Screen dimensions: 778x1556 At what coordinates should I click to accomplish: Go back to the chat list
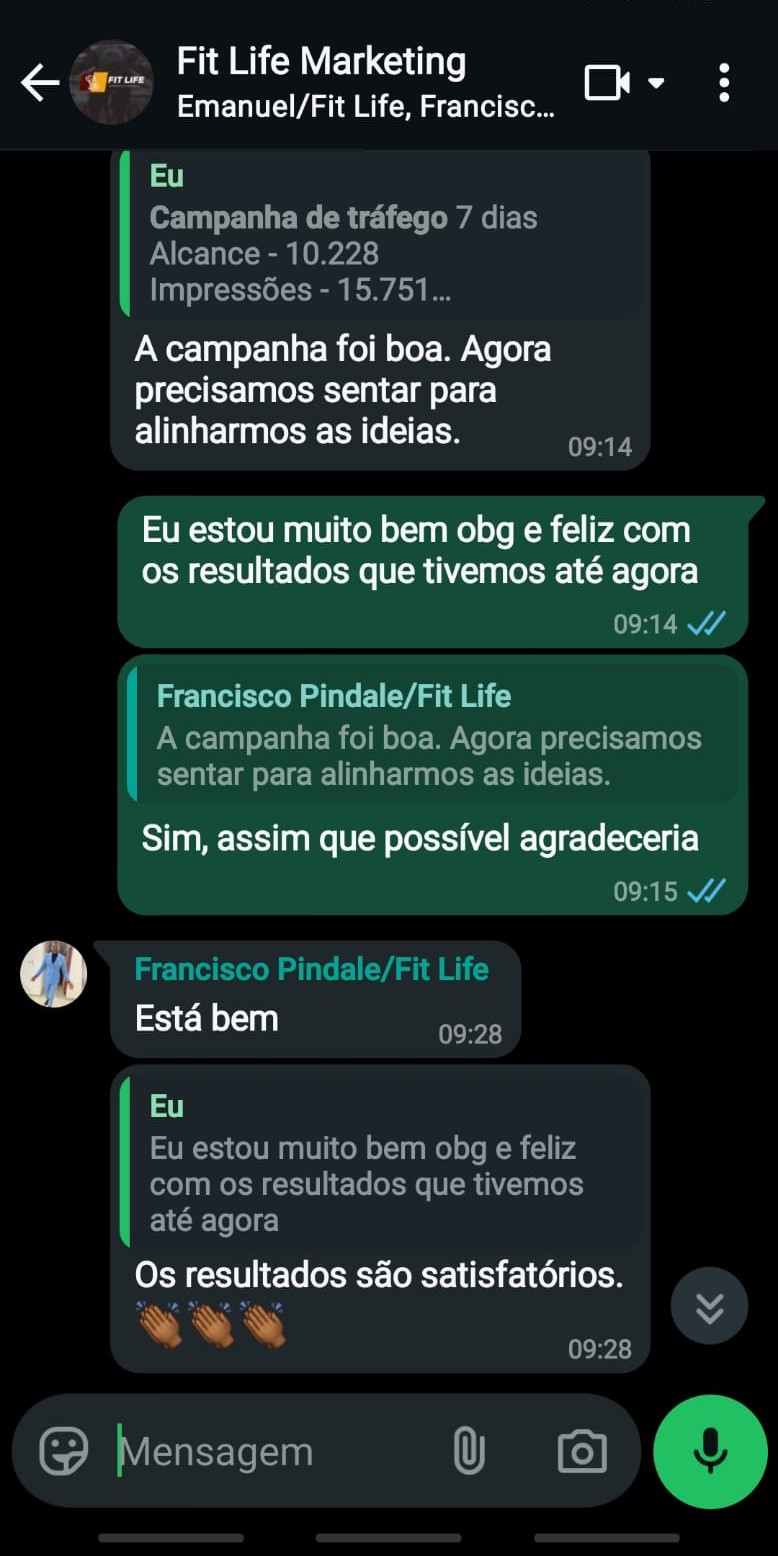click(40, 83)
